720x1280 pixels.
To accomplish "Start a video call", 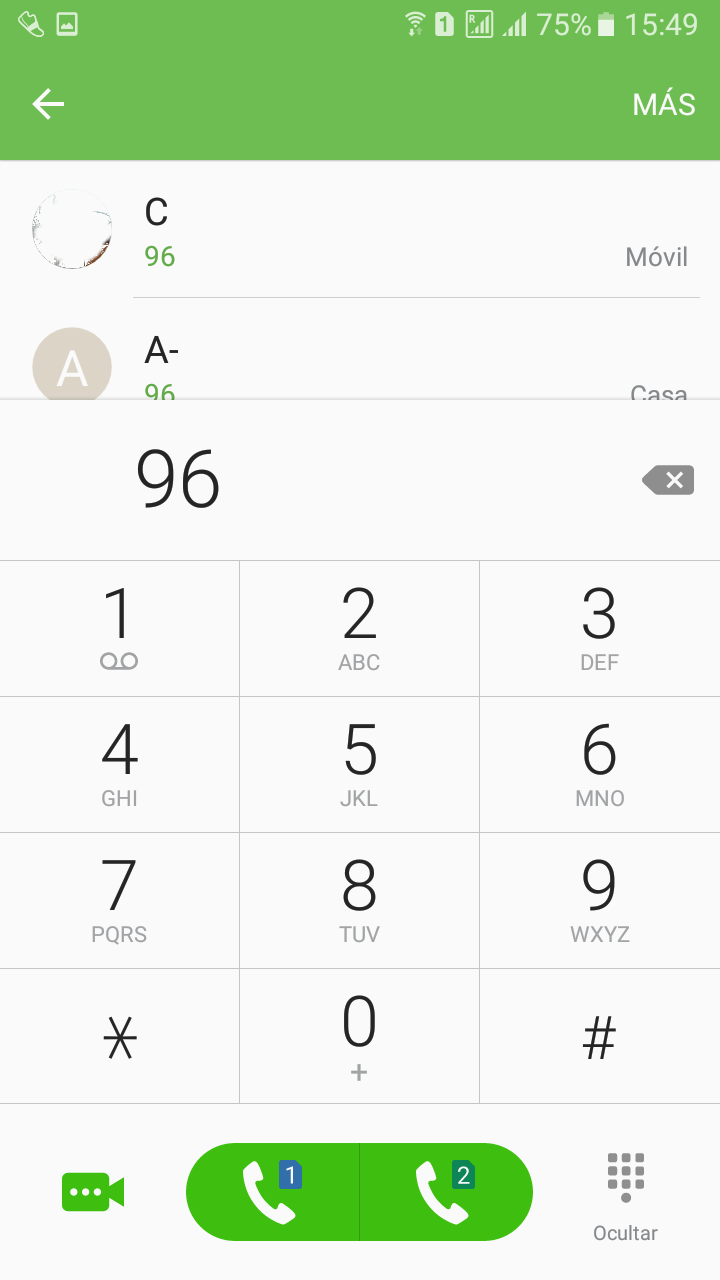I will pos(93,1192).
